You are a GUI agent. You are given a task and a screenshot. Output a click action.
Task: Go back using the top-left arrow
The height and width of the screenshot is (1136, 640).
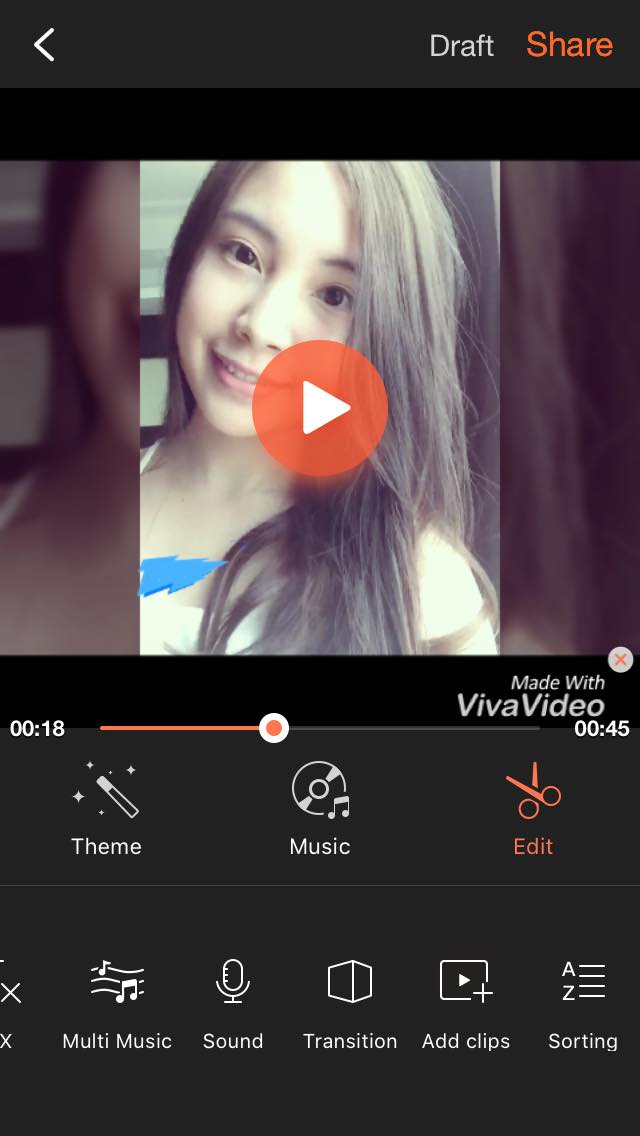pyautogui.click(x=44, y=45)
